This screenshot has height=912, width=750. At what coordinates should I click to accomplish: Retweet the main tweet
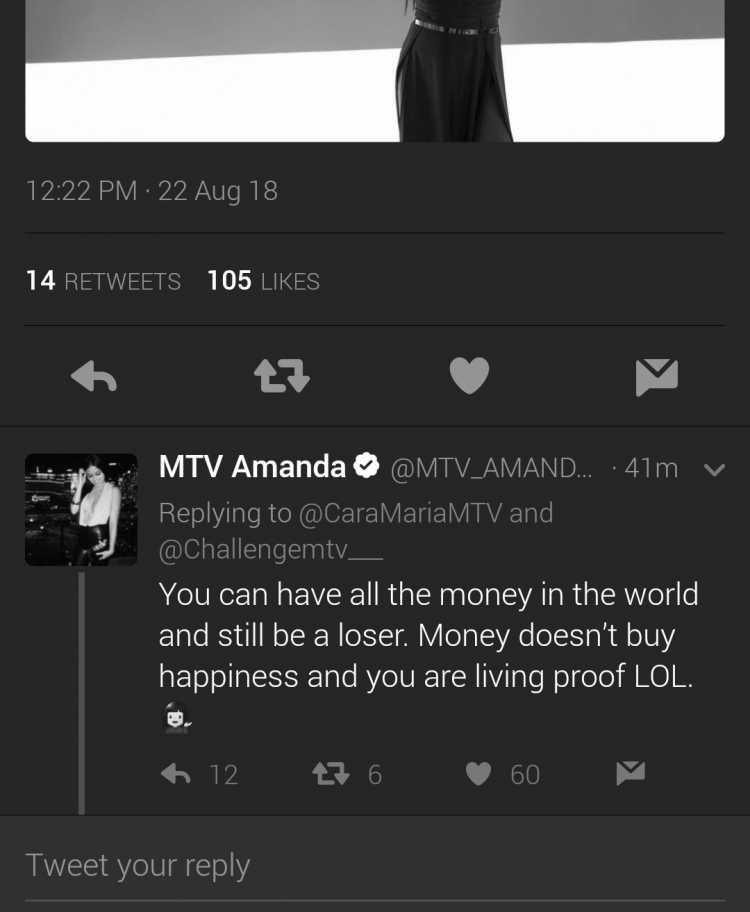point(281,377)
